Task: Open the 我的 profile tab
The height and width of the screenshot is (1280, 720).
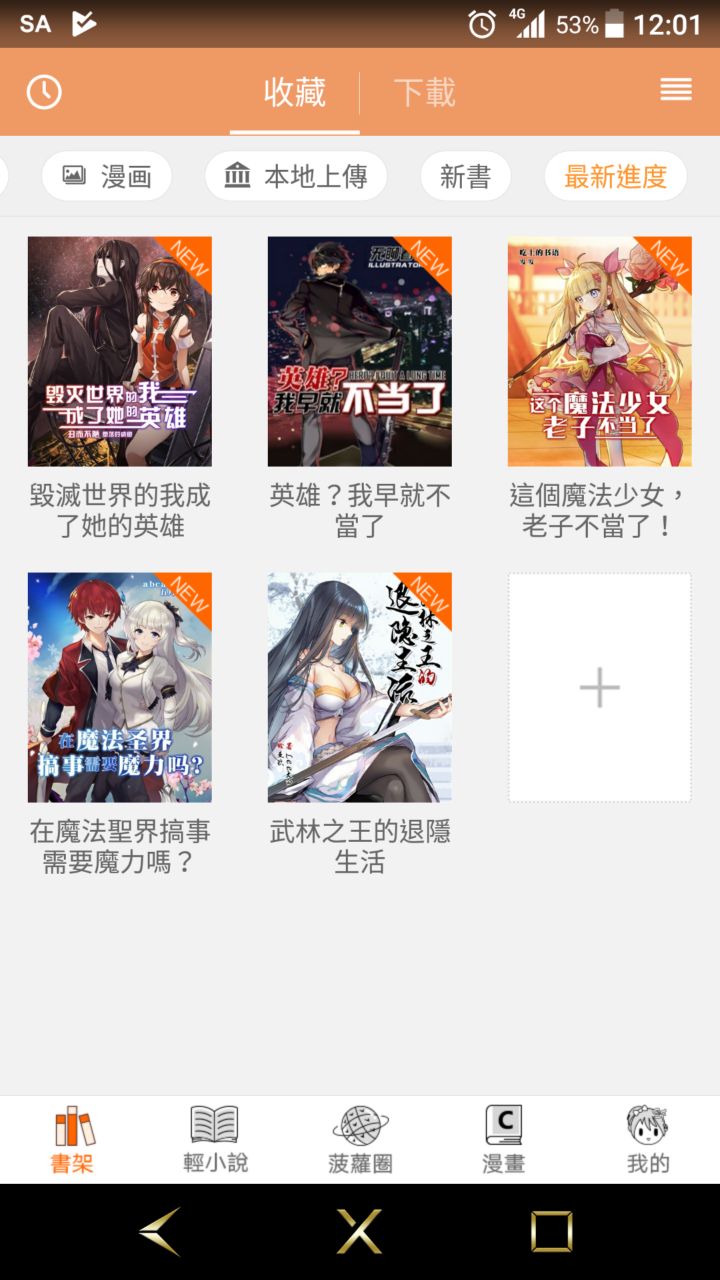Action: point(648,1139)
